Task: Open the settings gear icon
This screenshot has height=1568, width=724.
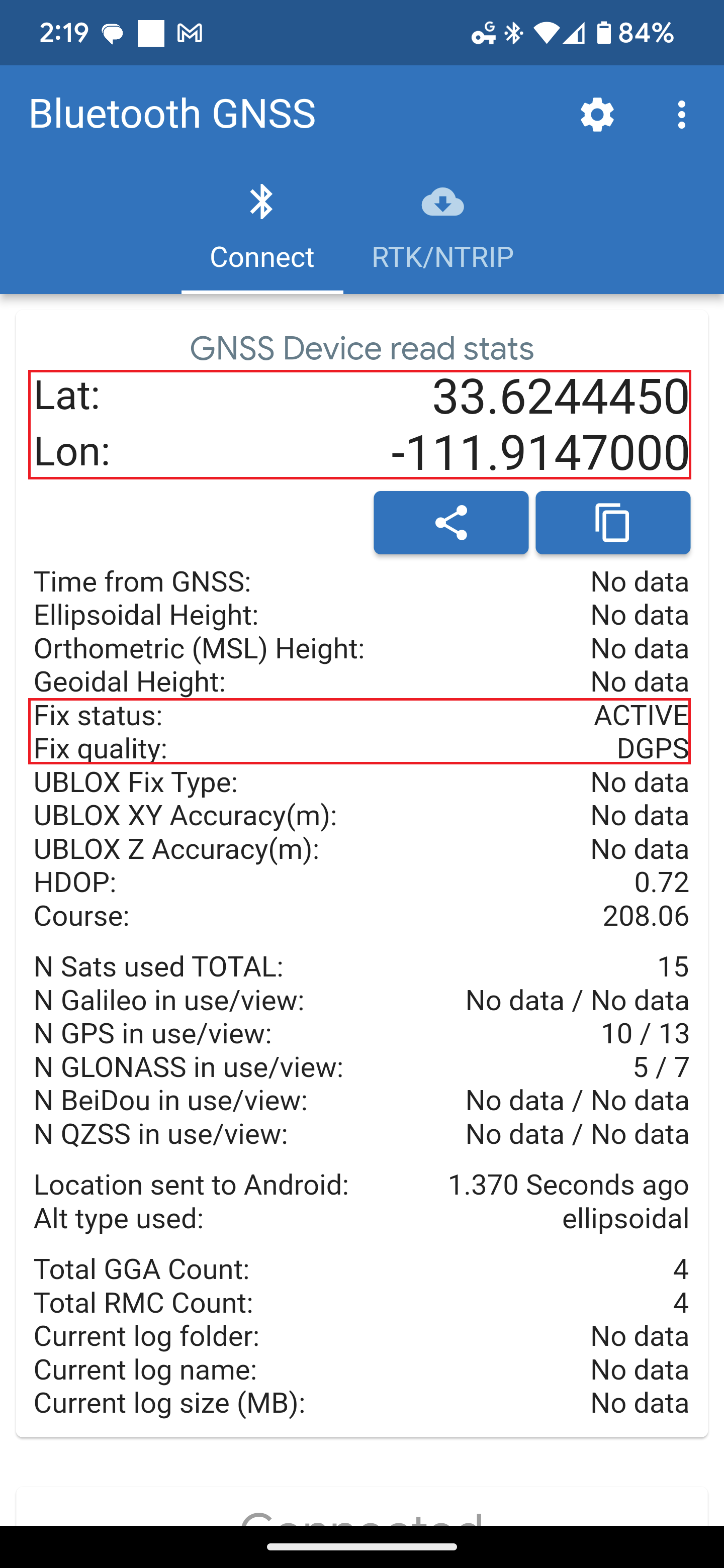Action: click(x=597, y=115)
